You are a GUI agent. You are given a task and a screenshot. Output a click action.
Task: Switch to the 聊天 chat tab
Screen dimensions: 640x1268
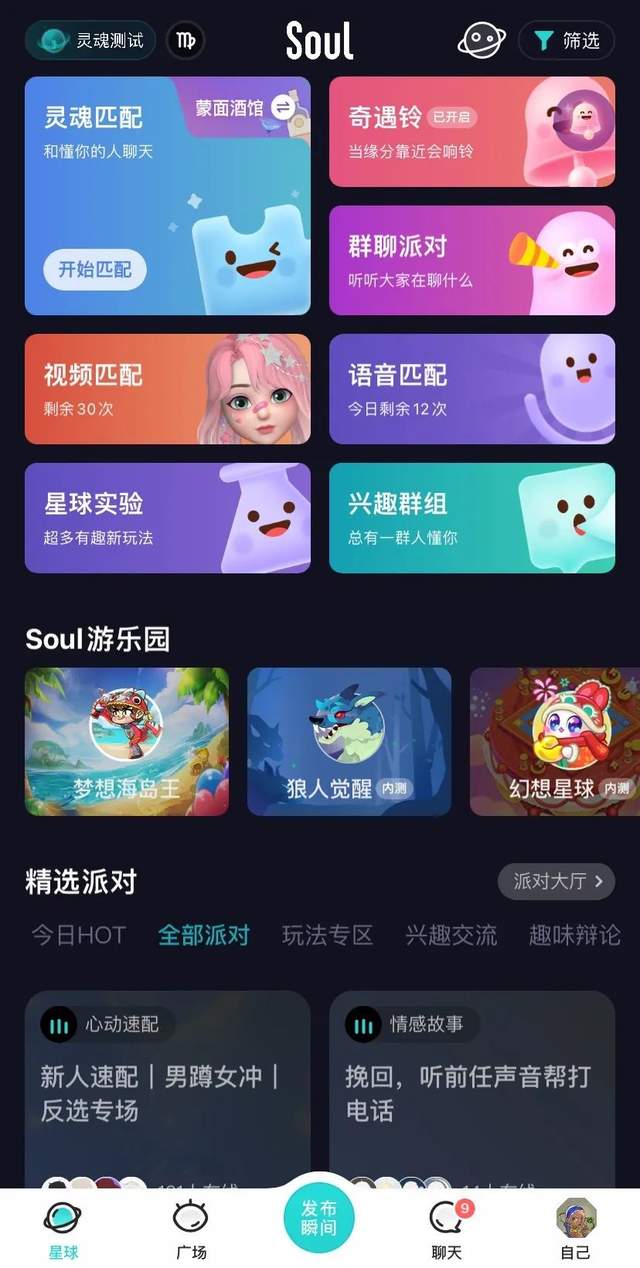pyautogui.click(x=446, y=1229)
